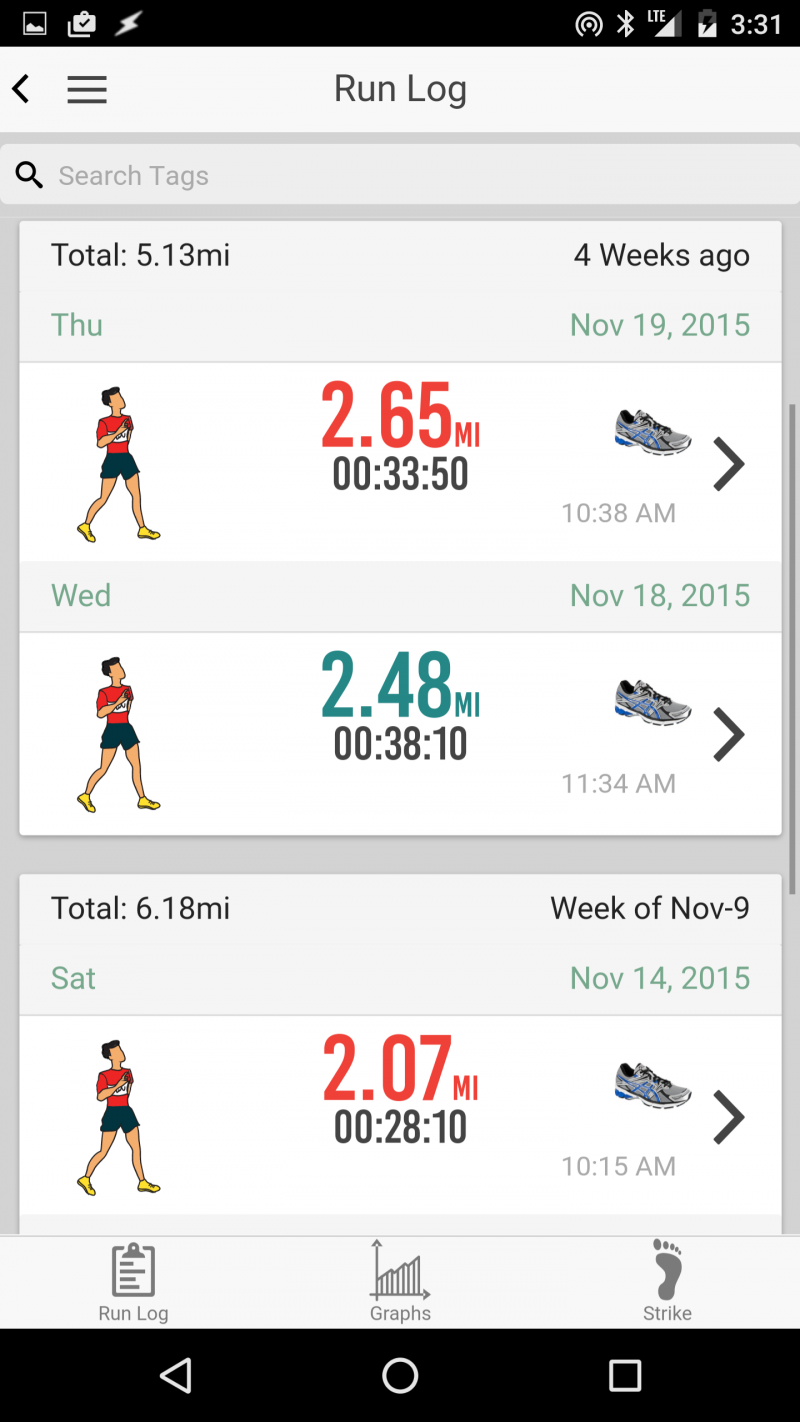Tap the back arrow in the header
The height and width of the screenshot is (1422, 800).
tap(20, 88)
